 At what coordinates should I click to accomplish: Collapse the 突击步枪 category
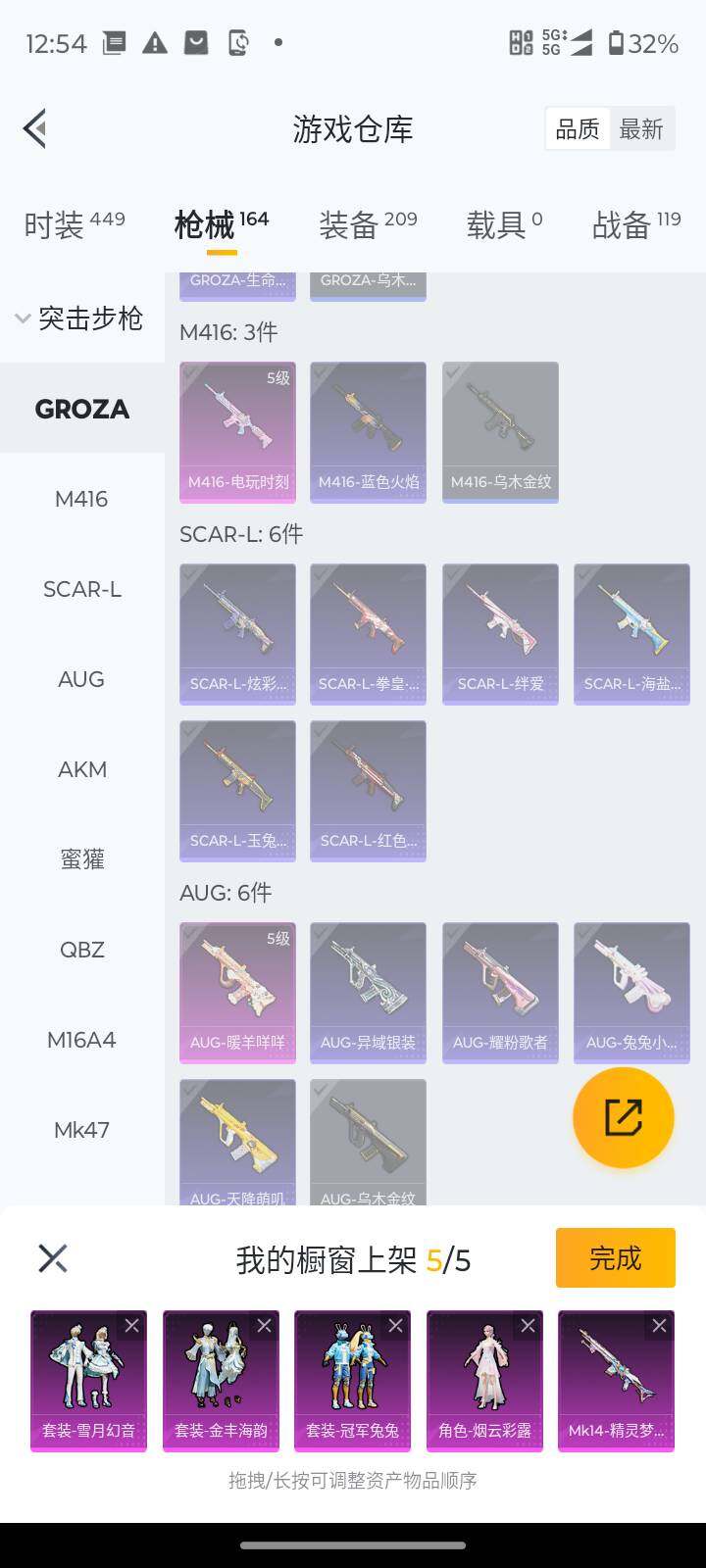tap(80, 318)
